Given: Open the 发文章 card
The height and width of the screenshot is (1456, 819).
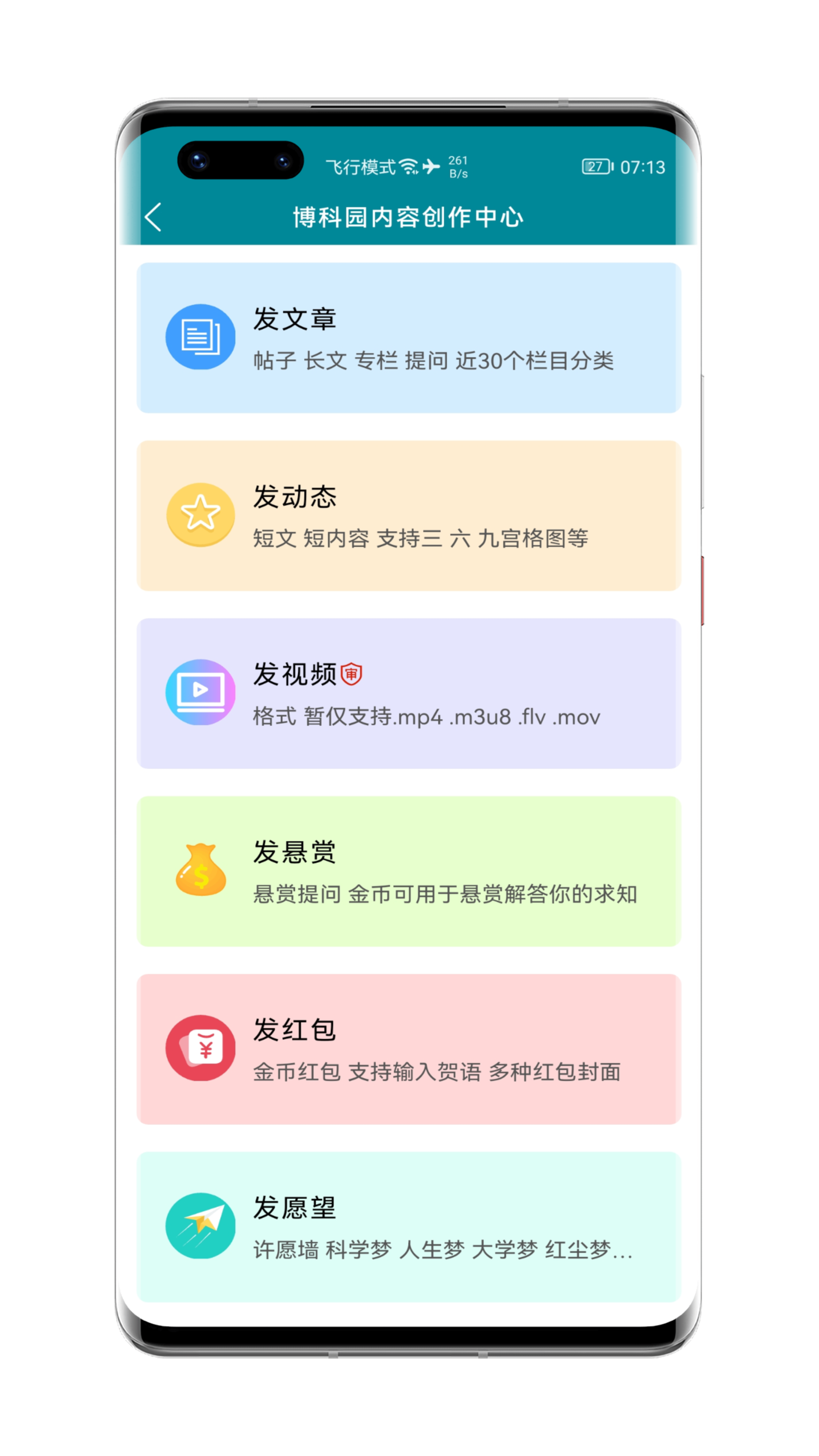Looking at the screenshot, I should 409,338.
